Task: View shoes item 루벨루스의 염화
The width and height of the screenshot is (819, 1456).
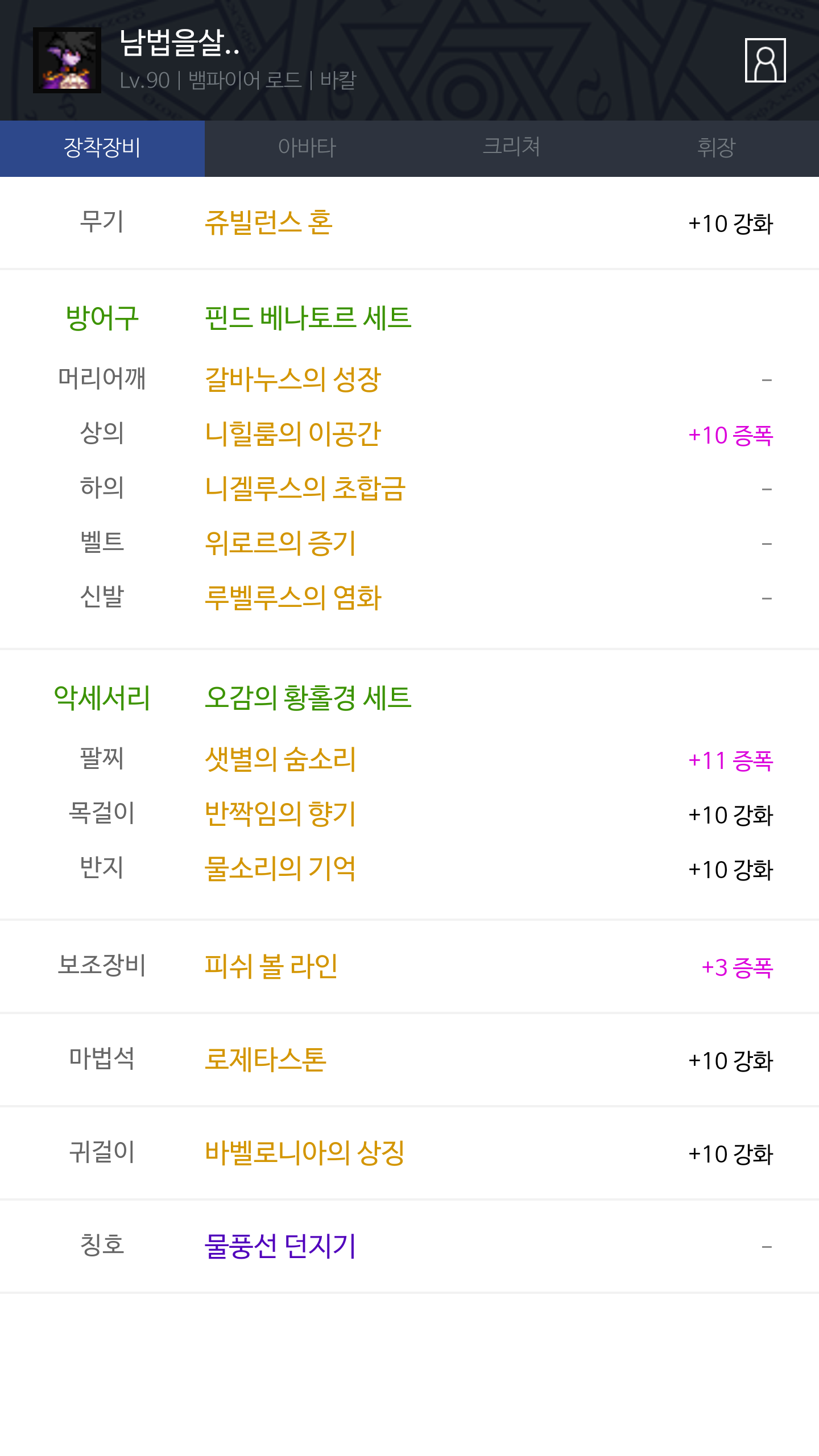Action: [293, 598]
